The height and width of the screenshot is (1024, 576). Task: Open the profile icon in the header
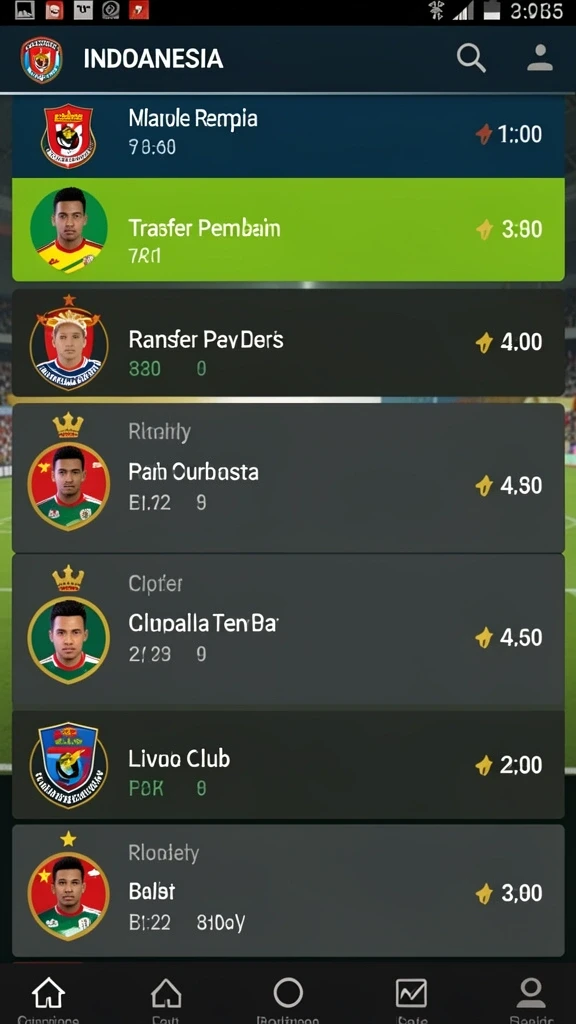click(540, 58)
